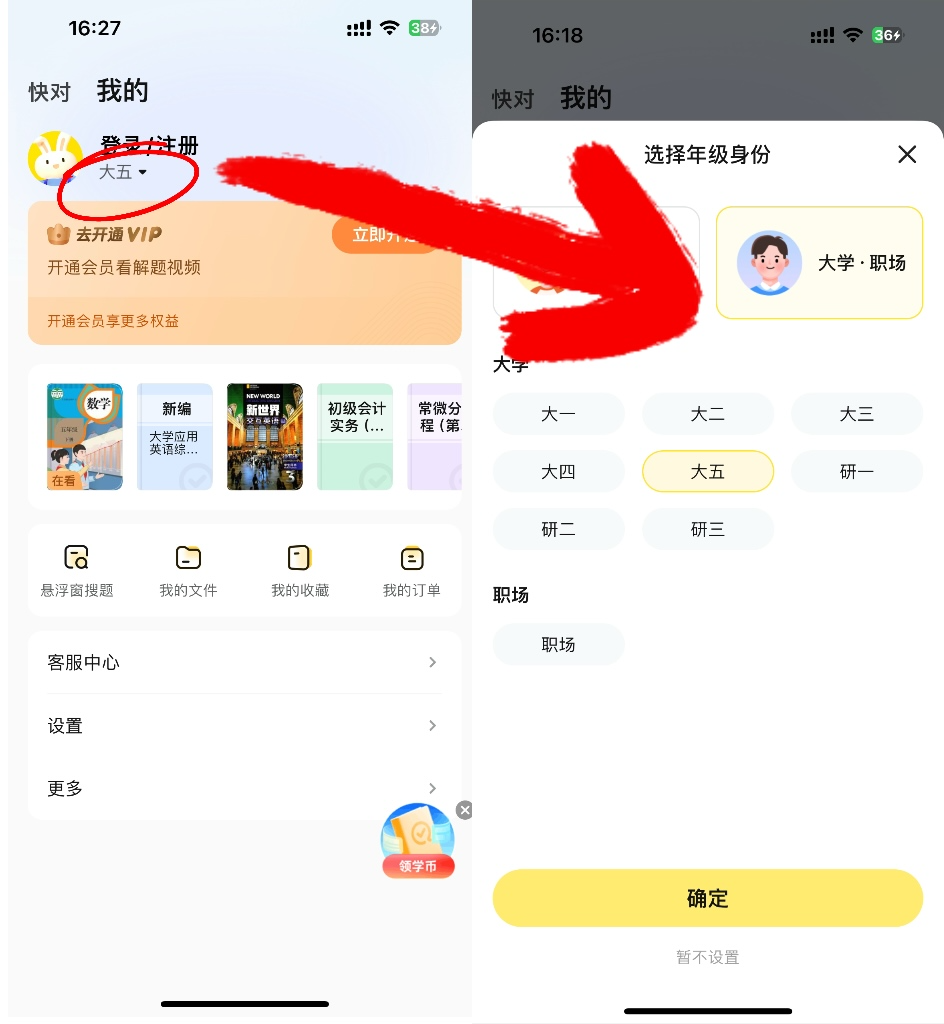Choose 职场 as your identity
Viewport: 944px width, 1024px height.
click(558, 644)
